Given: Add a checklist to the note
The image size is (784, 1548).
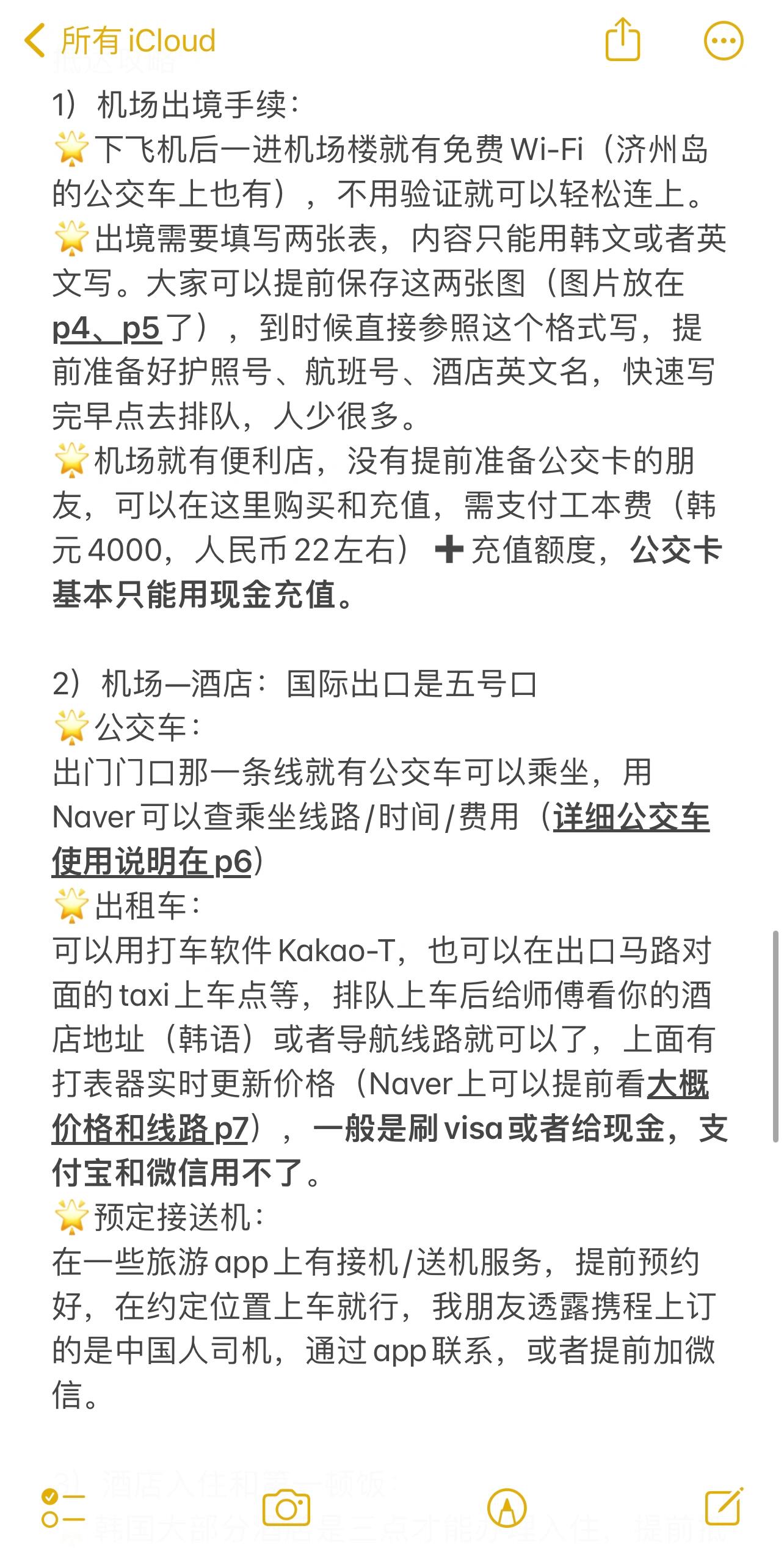Looking at the screenshot, I should coord(63,1508).
